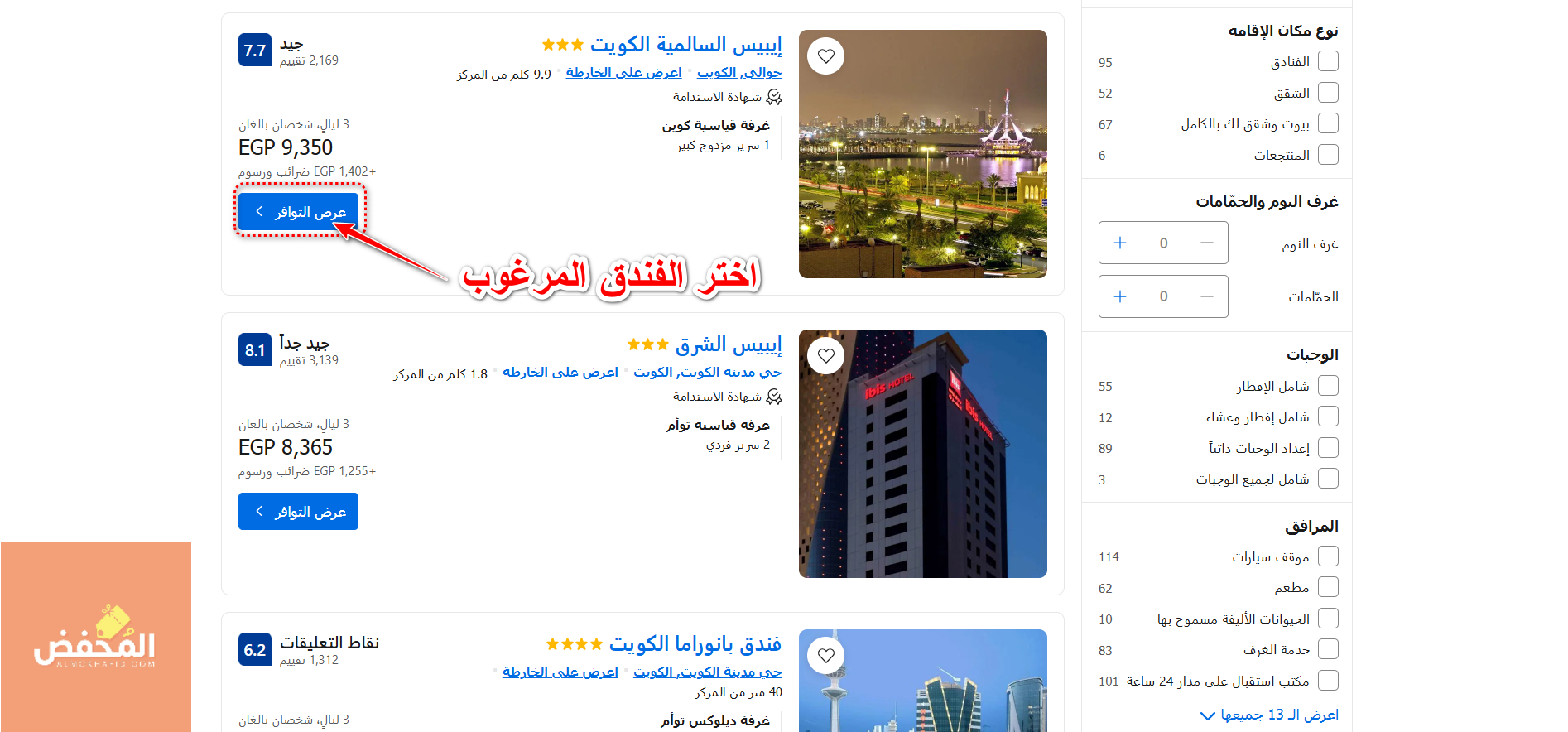Check the الفنادق property type filter
This screenshot has height=732, width=1568.
(x=1328, y=61)
